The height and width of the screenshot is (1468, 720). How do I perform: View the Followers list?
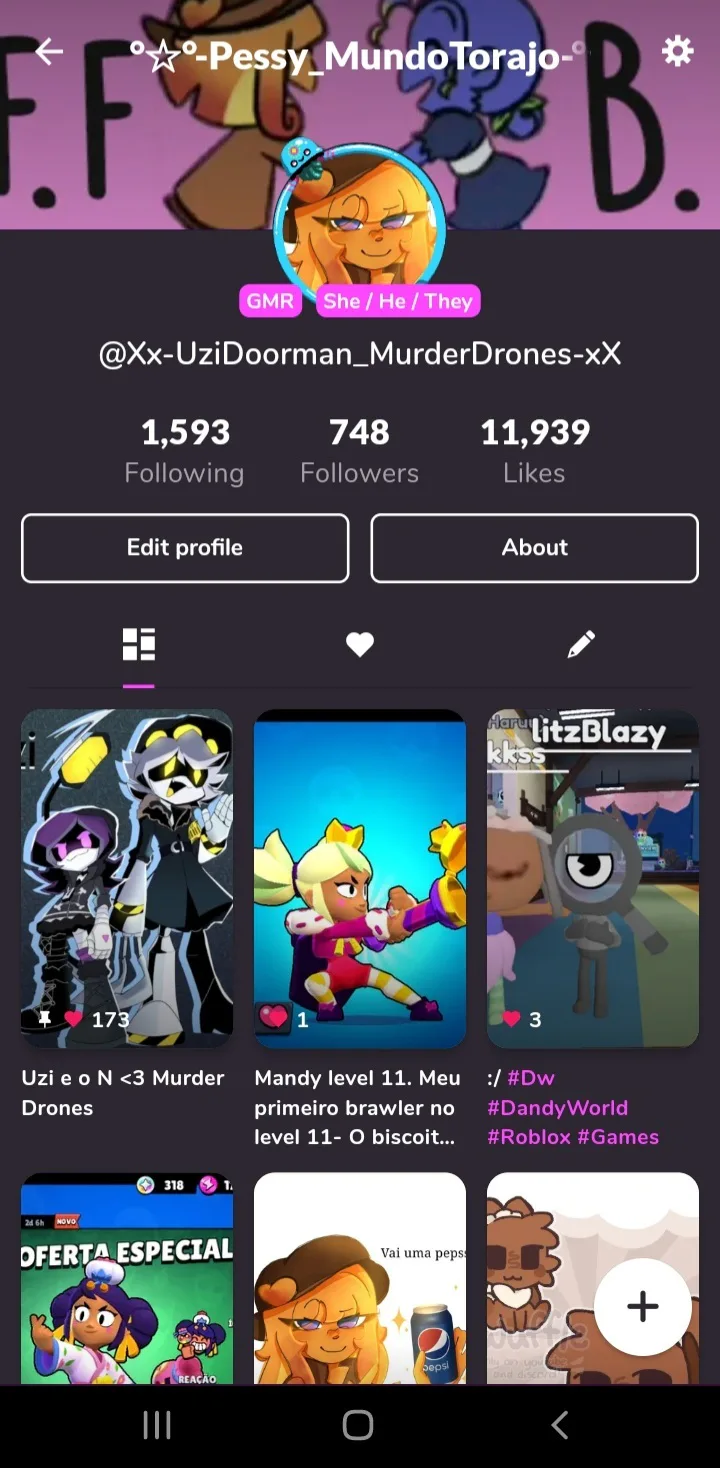pyautogui.click(x=359, y=450)
